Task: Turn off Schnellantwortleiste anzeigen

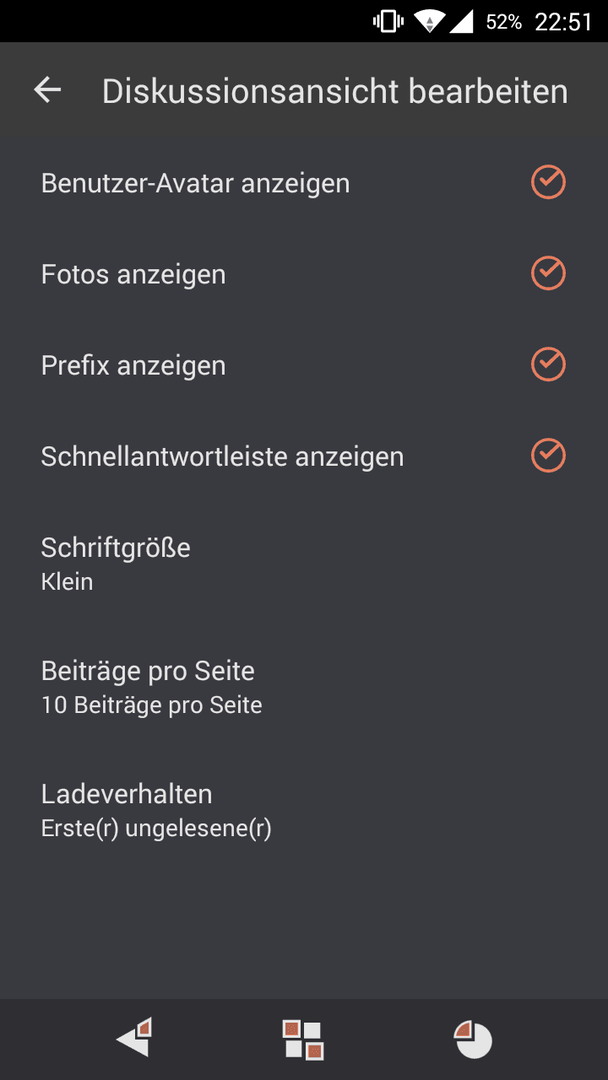Action: pyautogui.click(x=548, y=455)
